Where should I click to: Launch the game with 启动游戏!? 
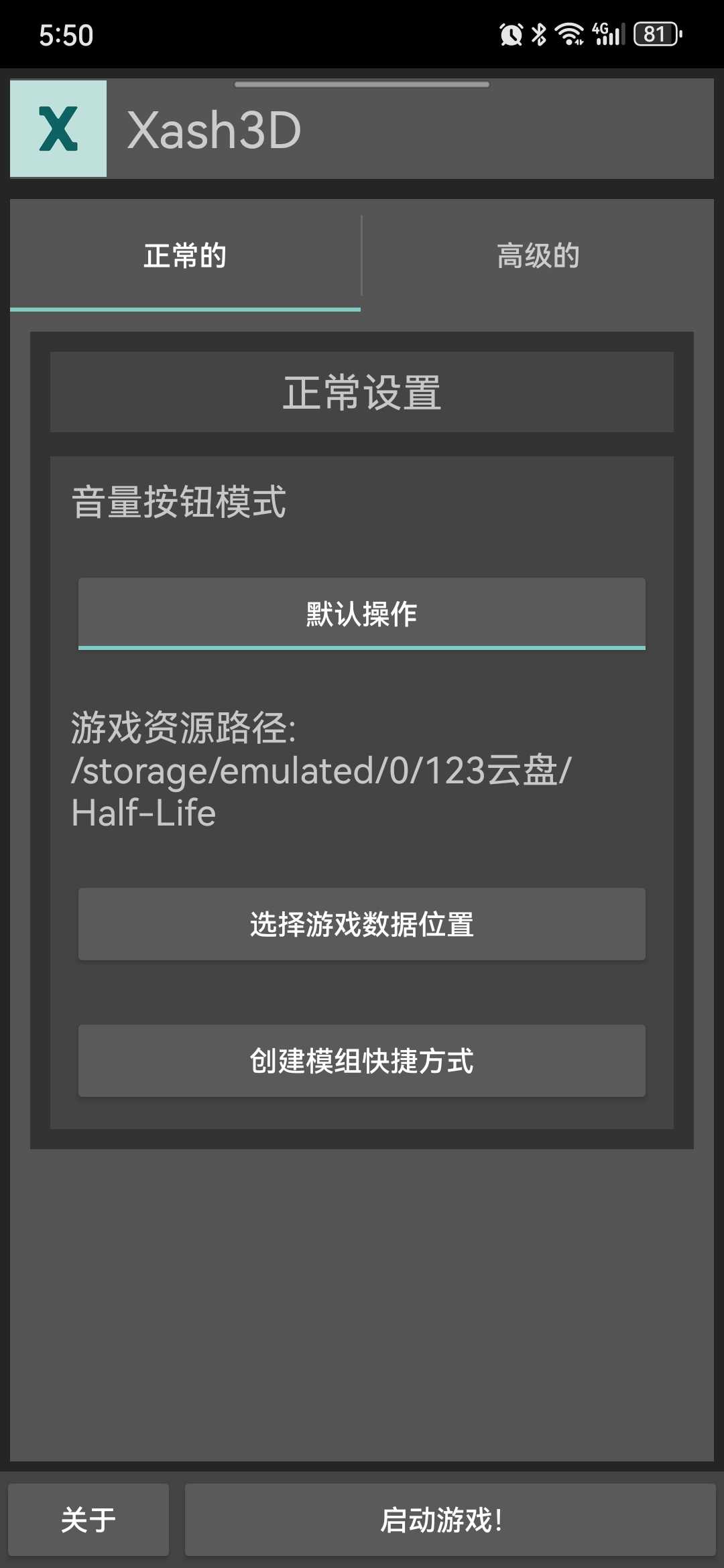tap(449, 1519)
